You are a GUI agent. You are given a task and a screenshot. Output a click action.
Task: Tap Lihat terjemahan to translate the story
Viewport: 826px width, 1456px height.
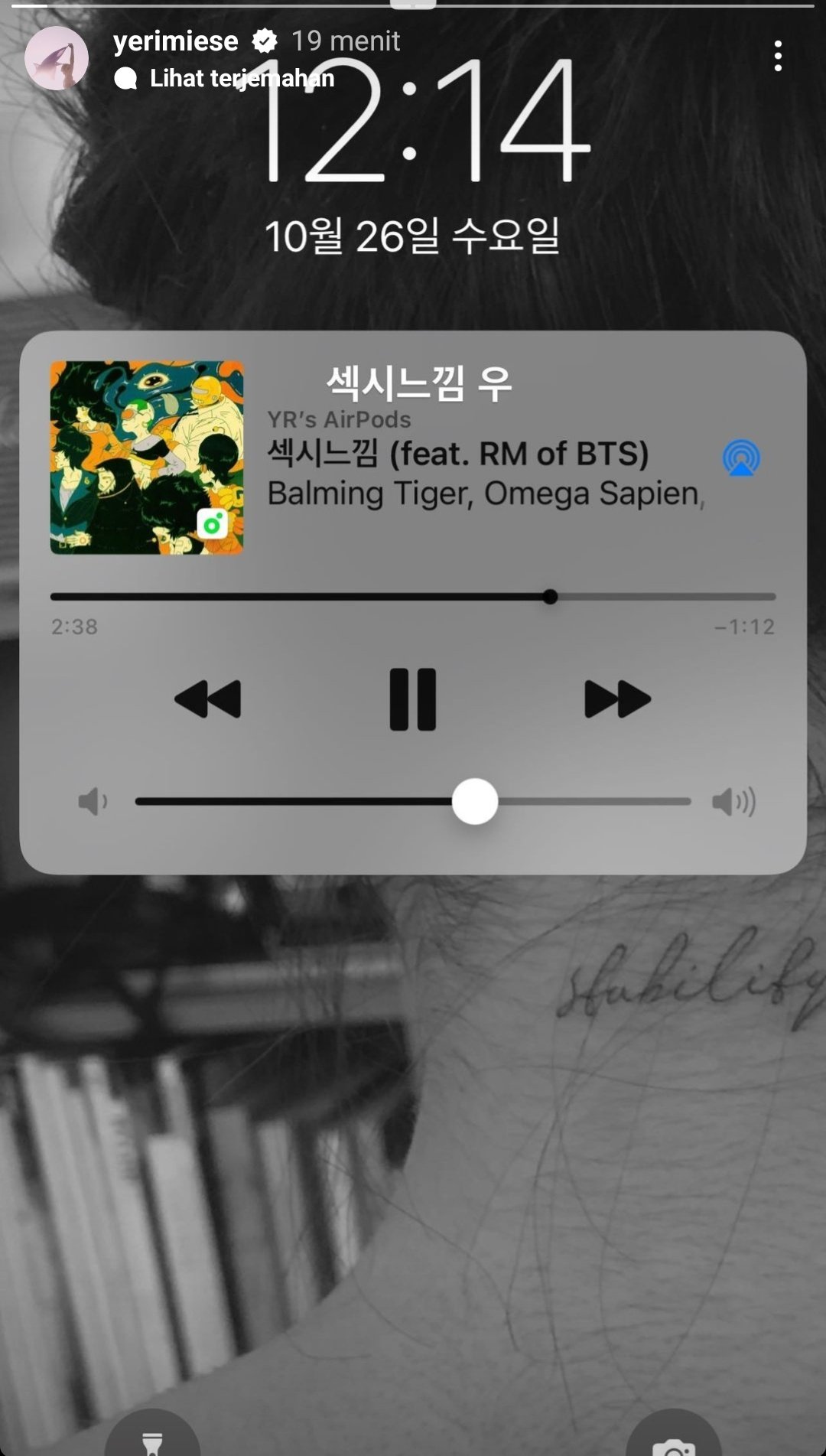241,78
